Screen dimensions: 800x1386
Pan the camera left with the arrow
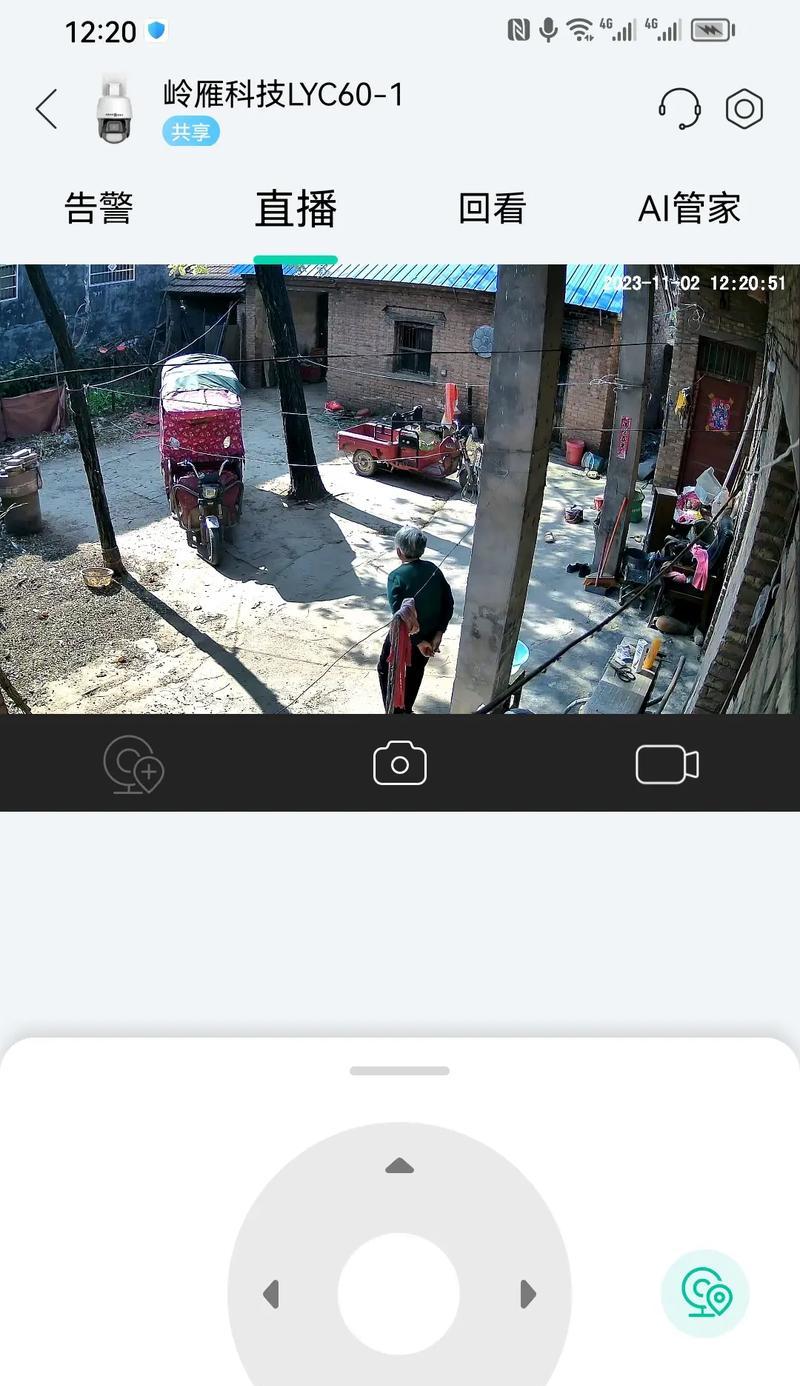pos(271,1294)
